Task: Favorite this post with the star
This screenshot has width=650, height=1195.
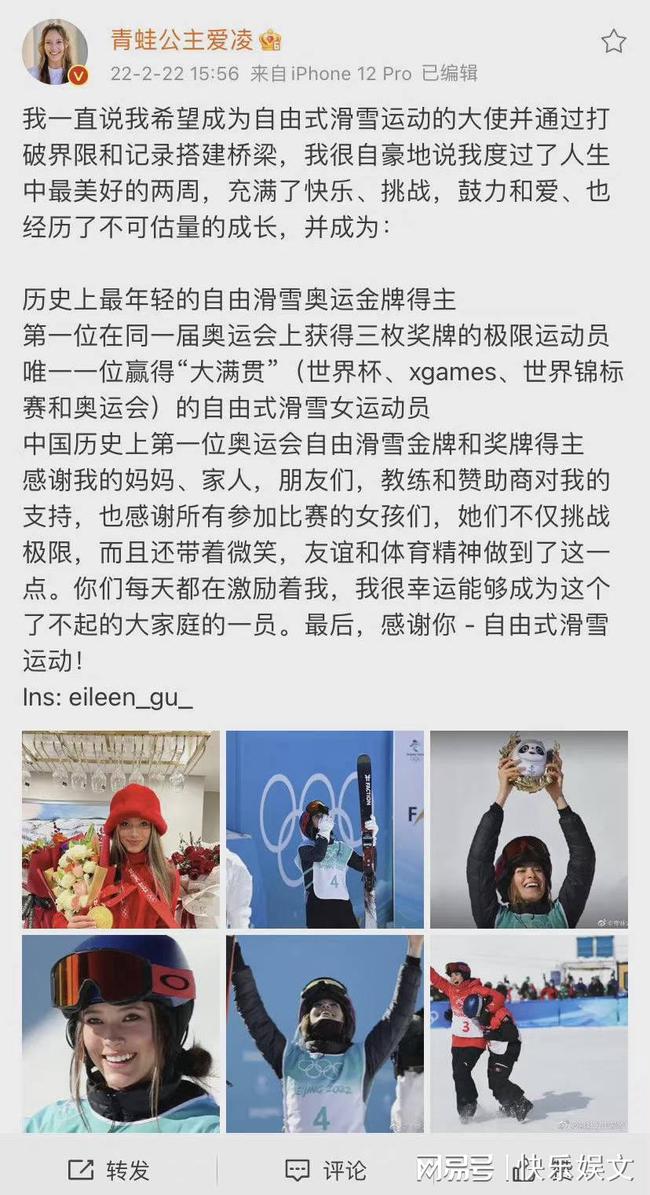Action: tap(613, 41)
